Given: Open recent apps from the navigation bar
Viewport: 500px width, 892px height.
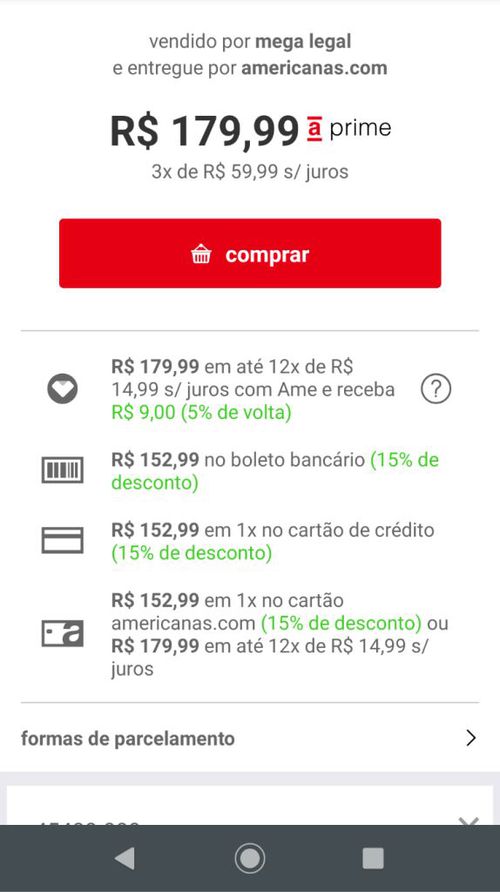Looking at the screenshot, I should point(373,858).
